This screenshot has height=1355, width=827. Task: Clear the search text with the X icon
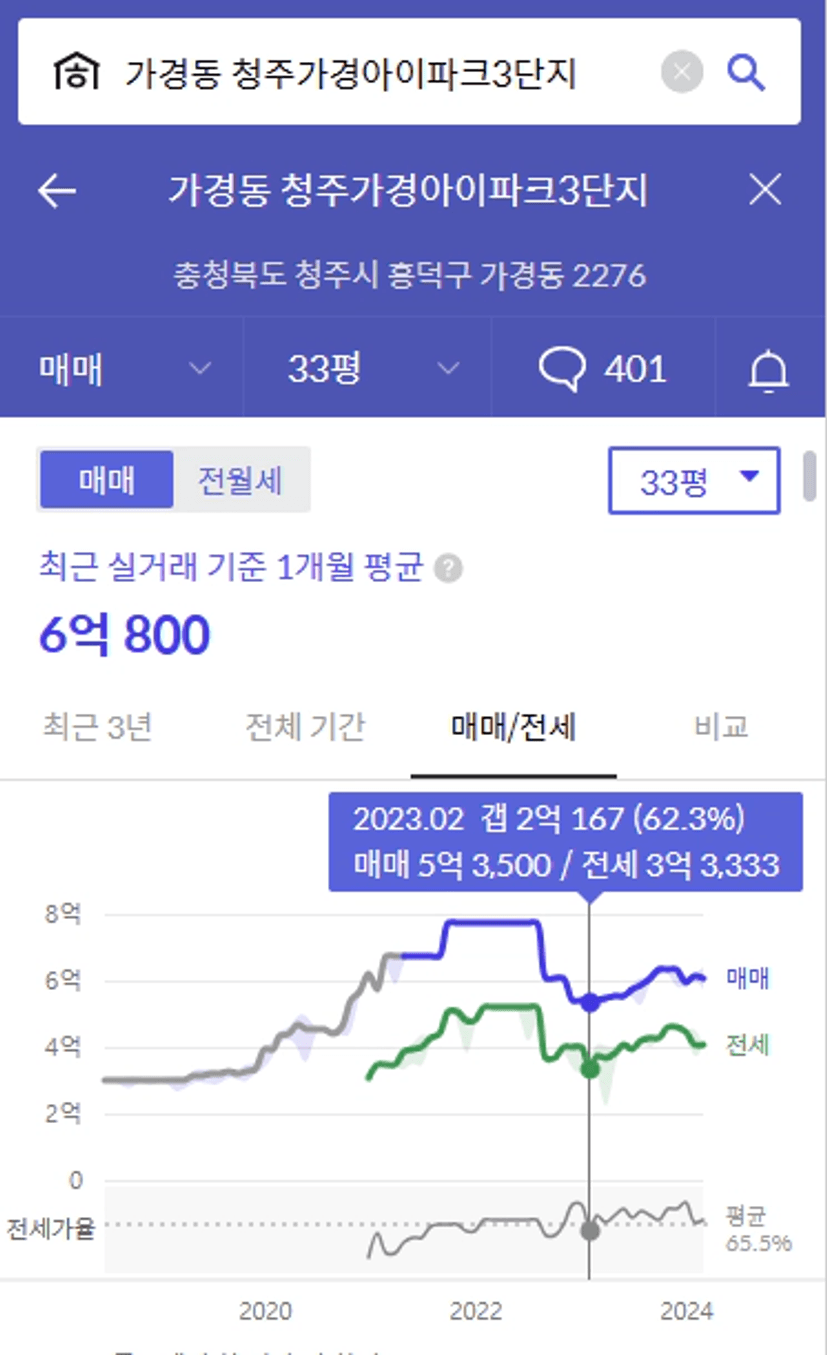pos(682,72)
